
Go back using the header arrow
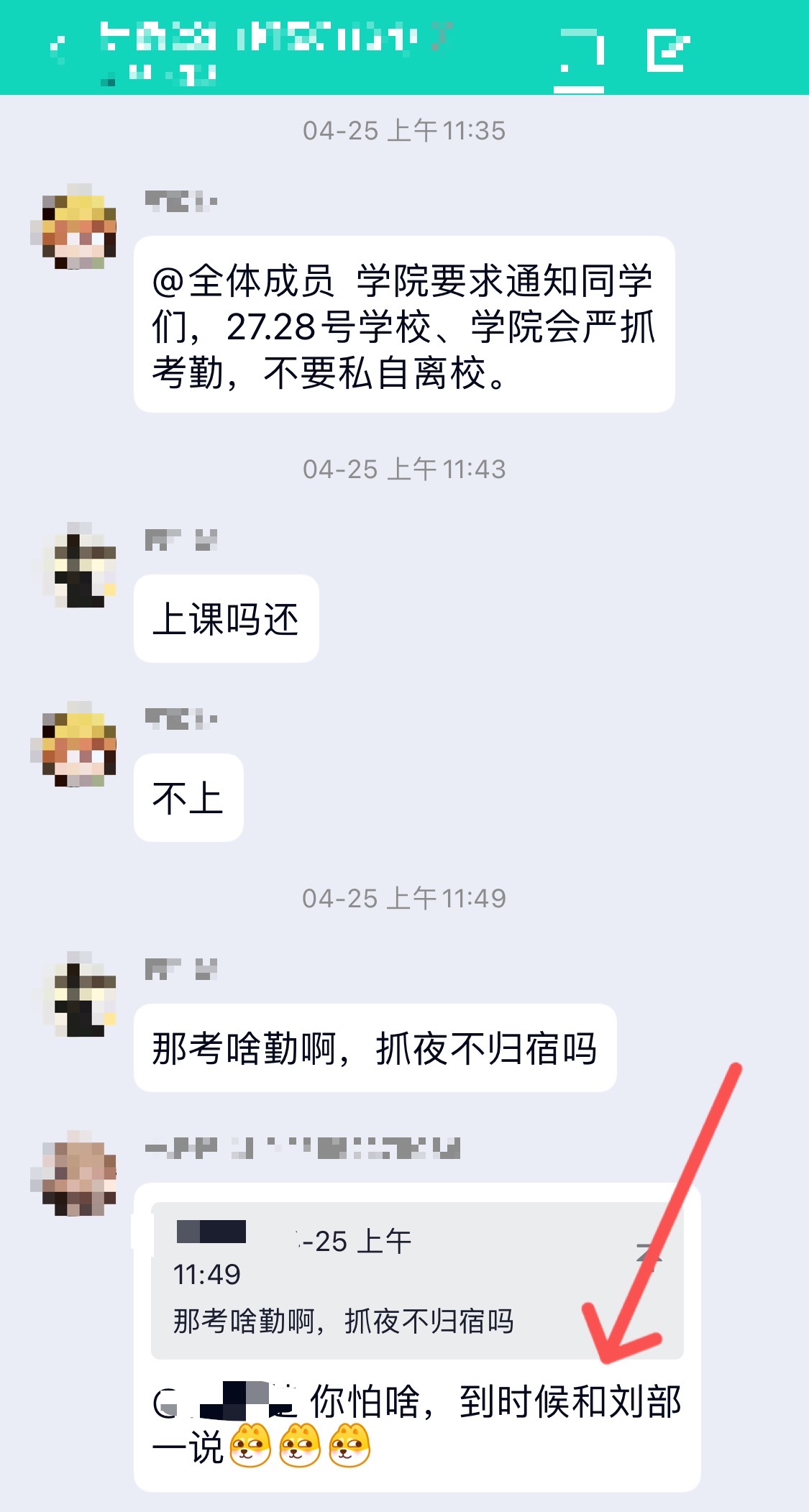tap(58, 47)
